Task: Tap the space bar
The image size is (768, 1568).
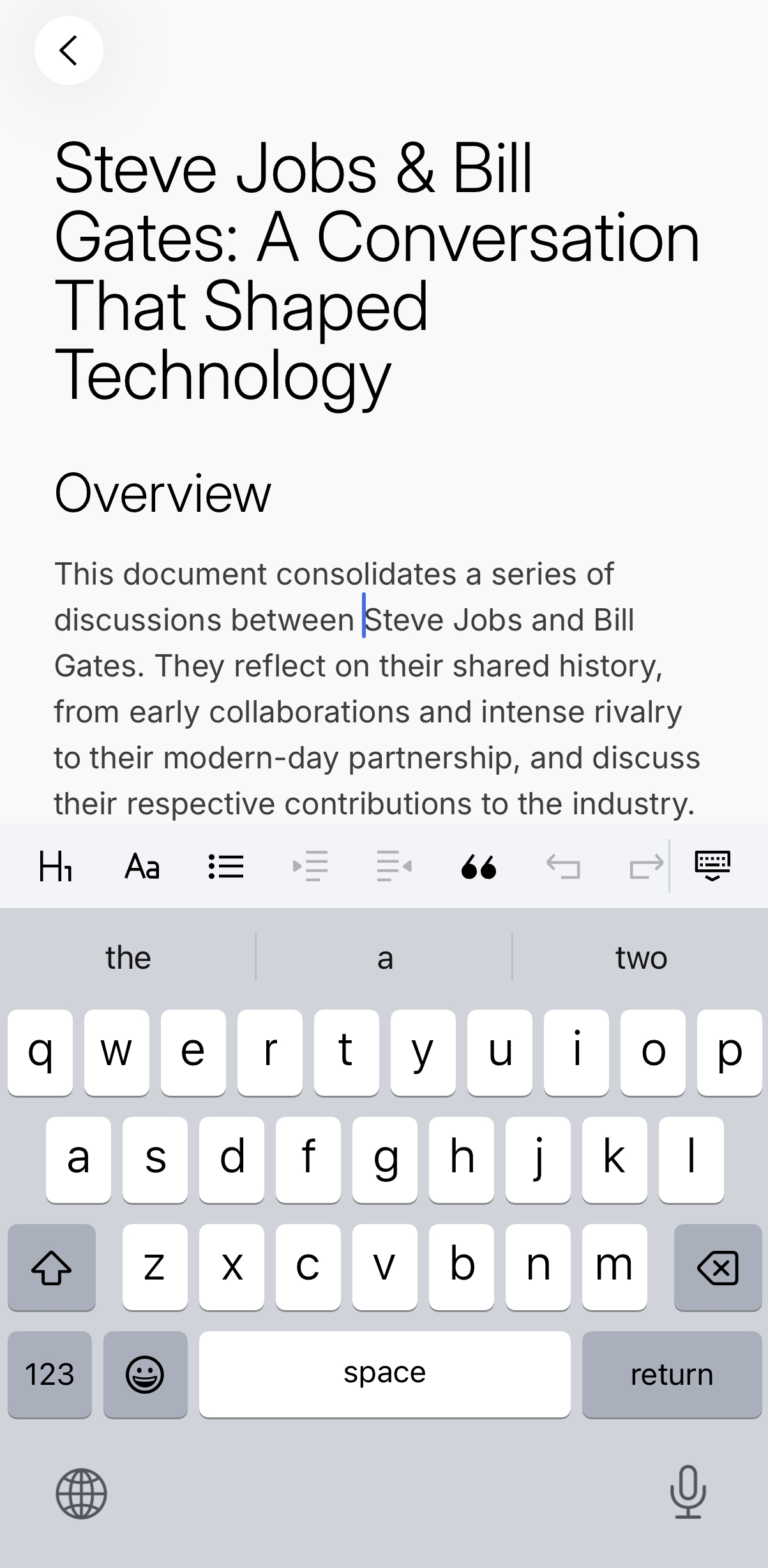Action: pos(385,1374)
